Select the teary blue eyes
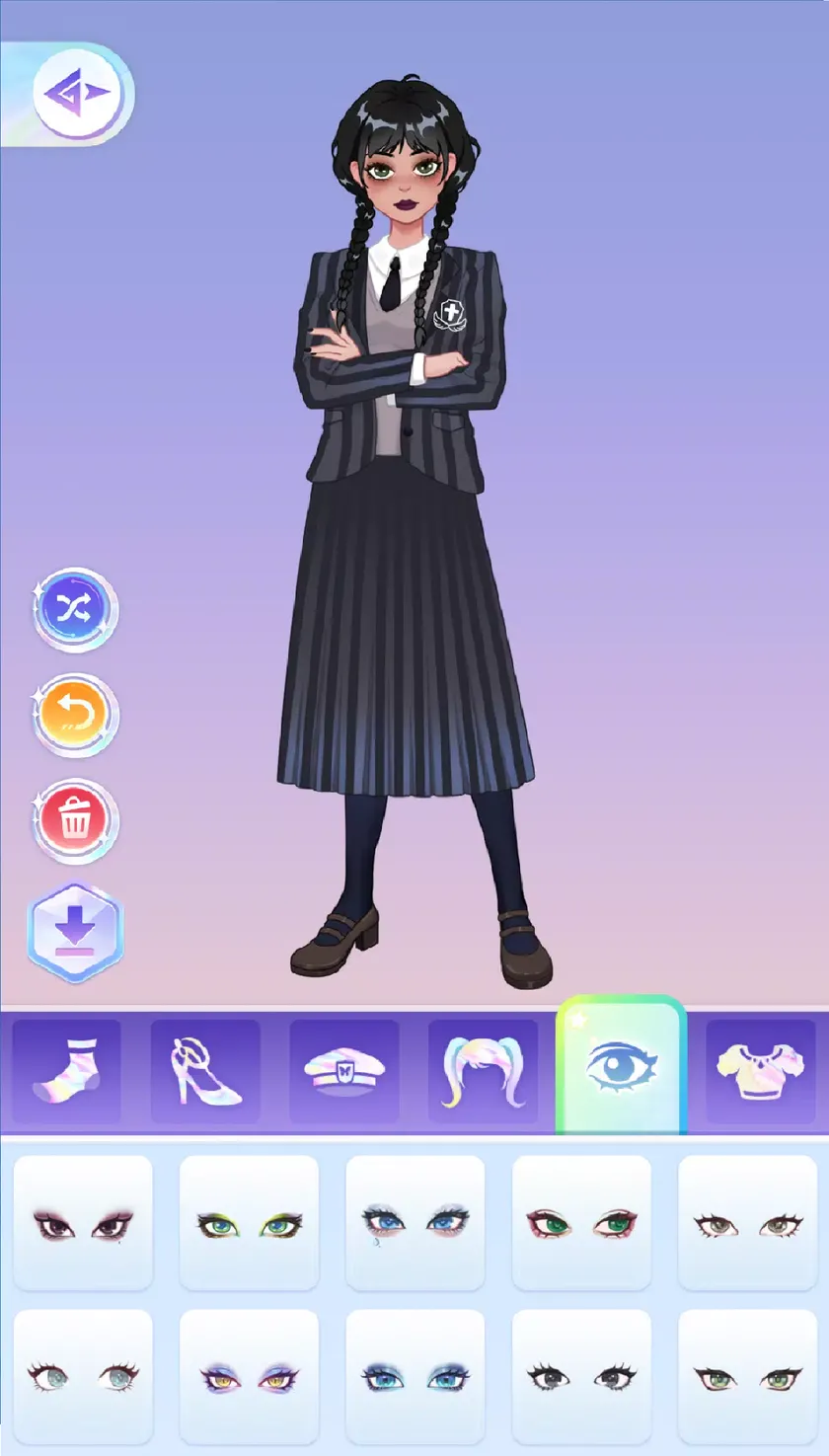This screenshot has width=829, height=1456. tap(415, 1223)
